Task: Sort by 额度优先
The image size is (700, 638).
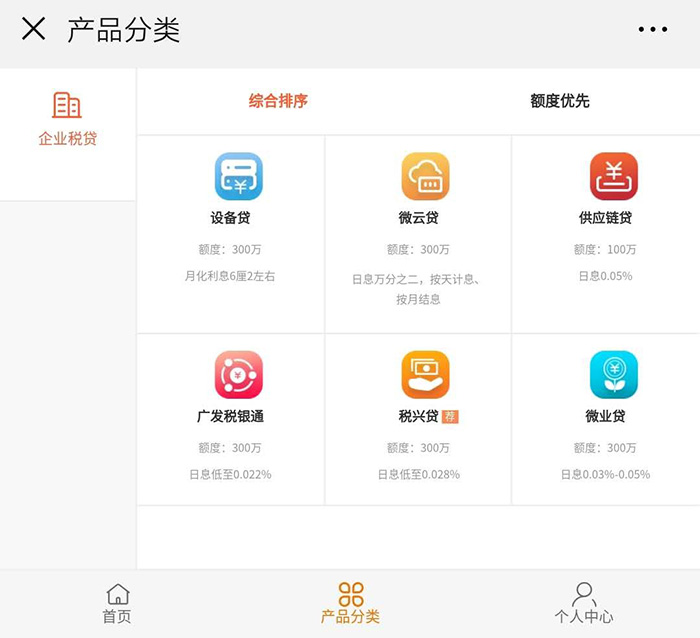Action: [560, 101]
